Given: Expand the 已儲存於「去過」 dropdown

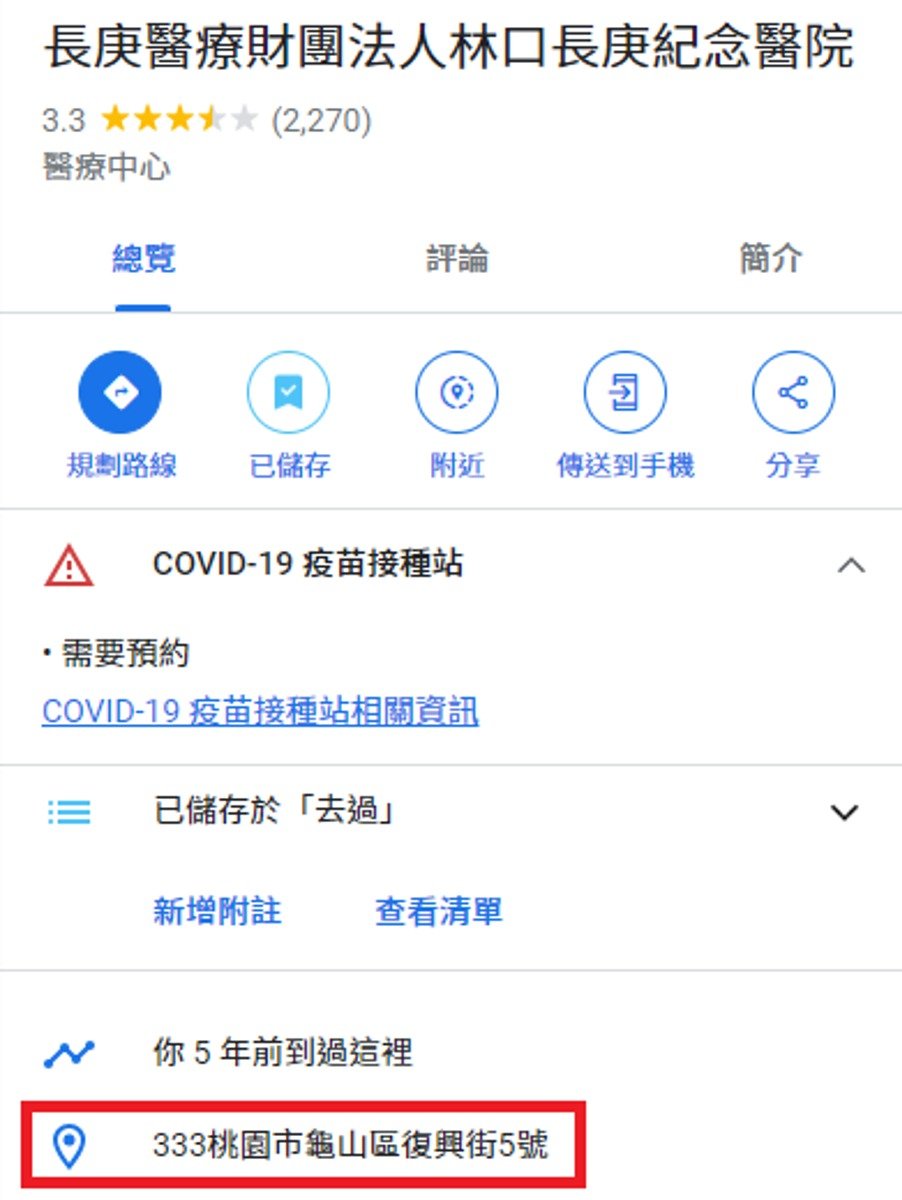Looking at the screenshot, I should (x=845, y=812).
